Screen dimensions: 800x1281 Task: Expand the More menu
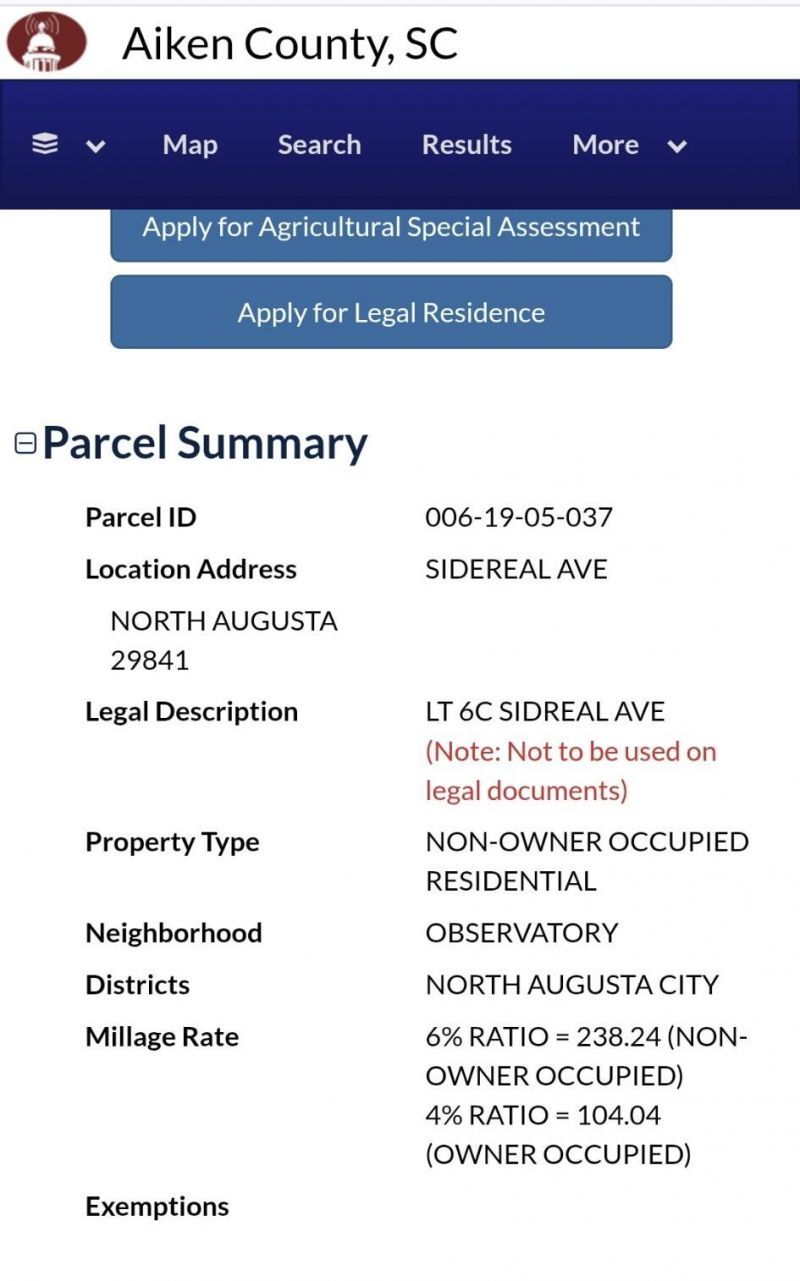click(629, 145)
